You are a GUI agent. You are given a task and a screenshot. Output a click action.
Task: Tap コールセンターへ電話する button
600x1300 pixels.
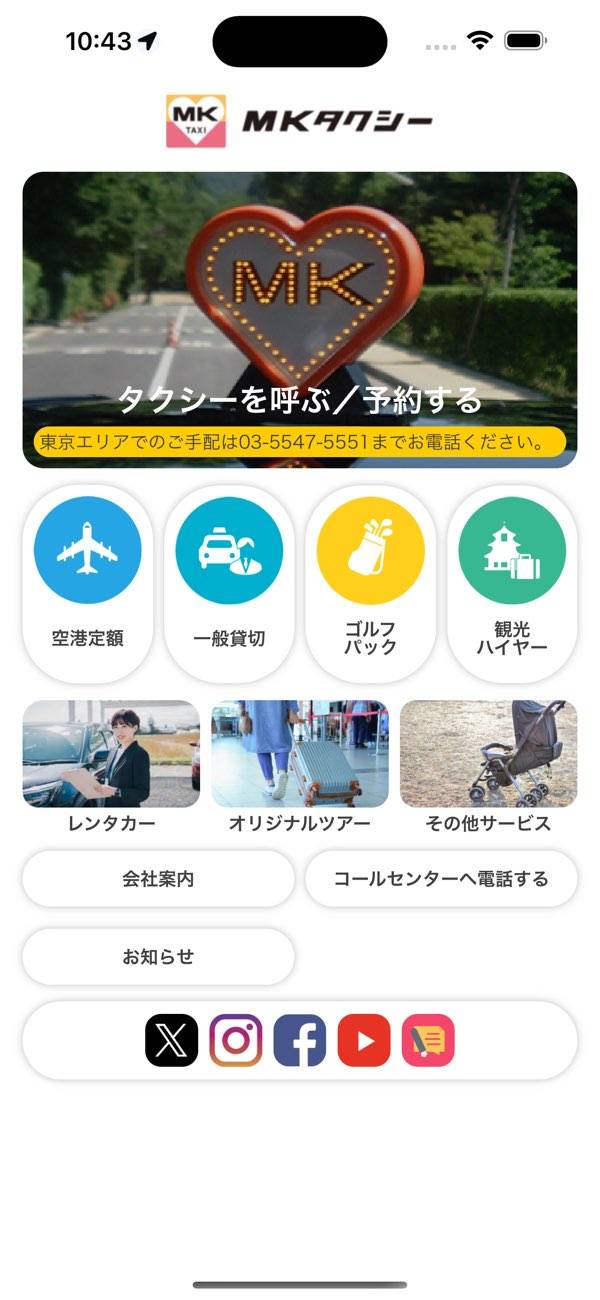441,879
